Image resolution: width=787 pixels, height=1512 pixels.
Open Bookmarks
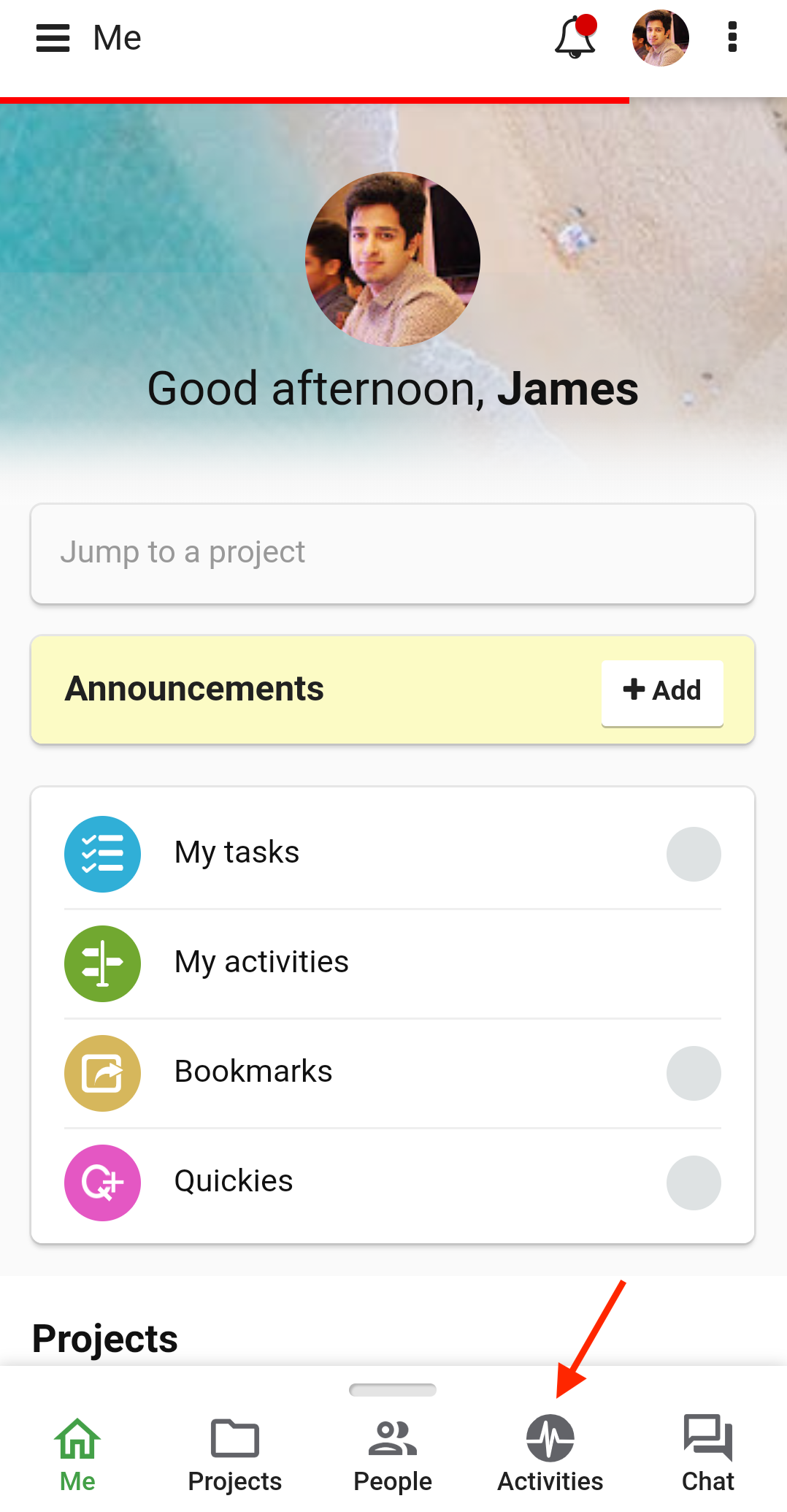pyautogui.click(x=393, y=1073)
